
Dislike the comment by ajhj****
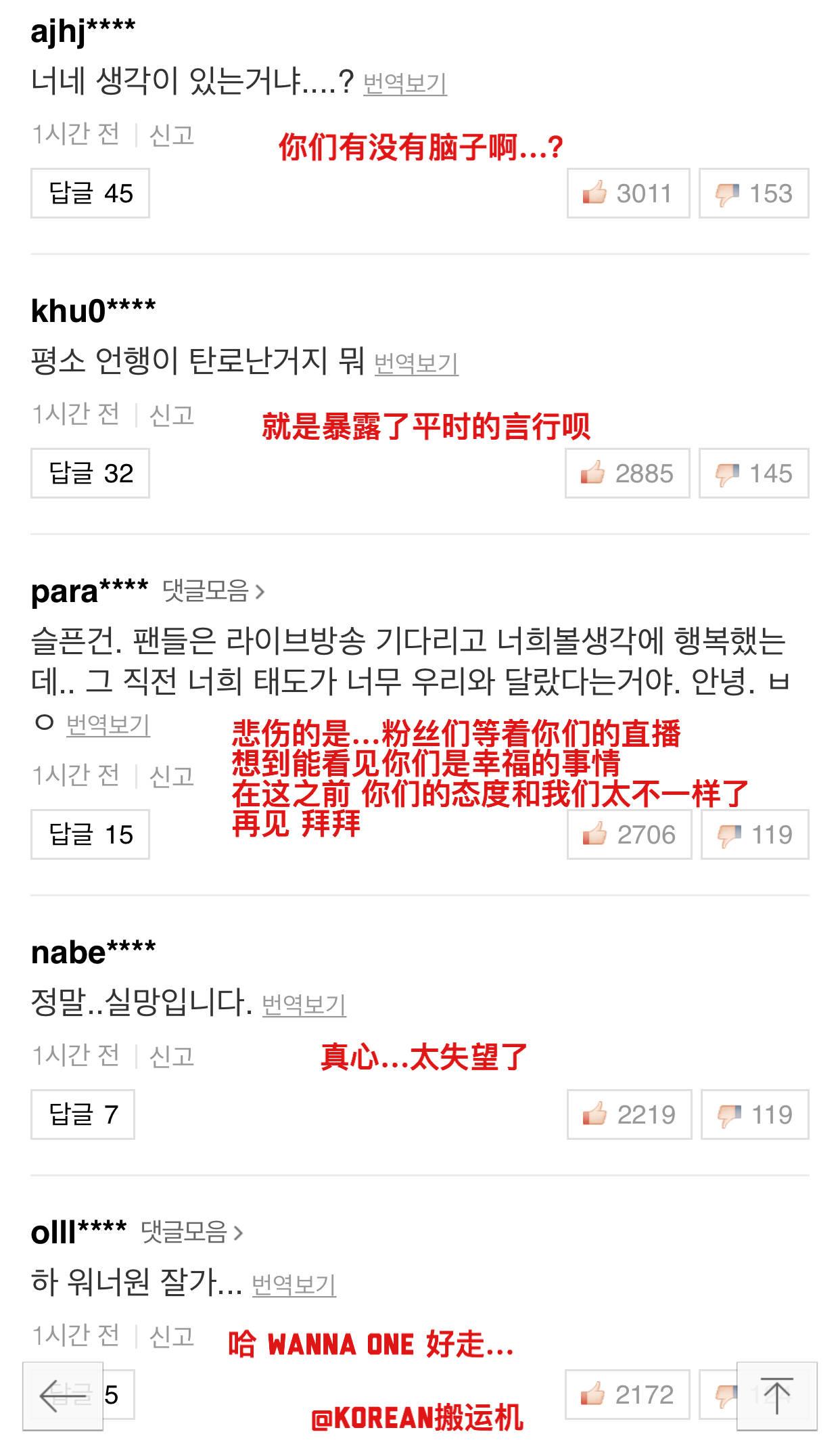[754, 193]
